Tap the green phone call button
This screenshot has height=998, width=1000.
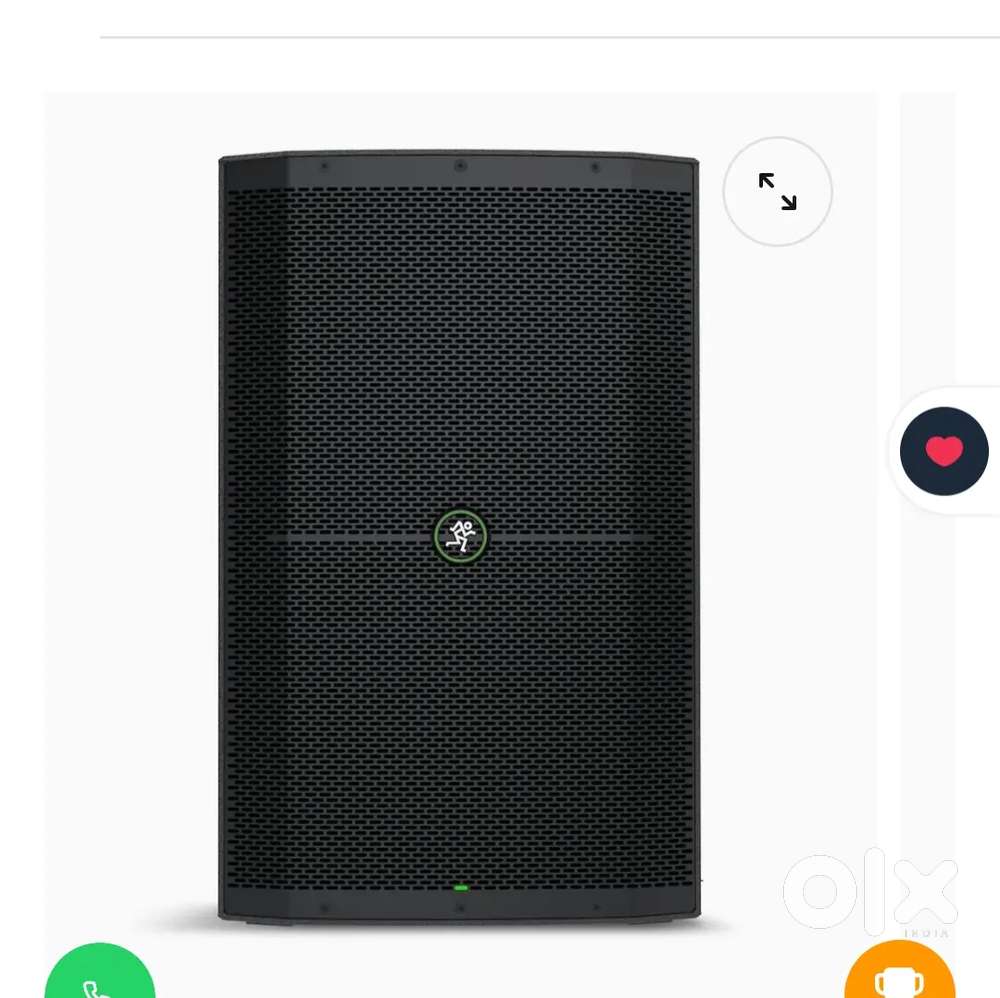point(100,975)
